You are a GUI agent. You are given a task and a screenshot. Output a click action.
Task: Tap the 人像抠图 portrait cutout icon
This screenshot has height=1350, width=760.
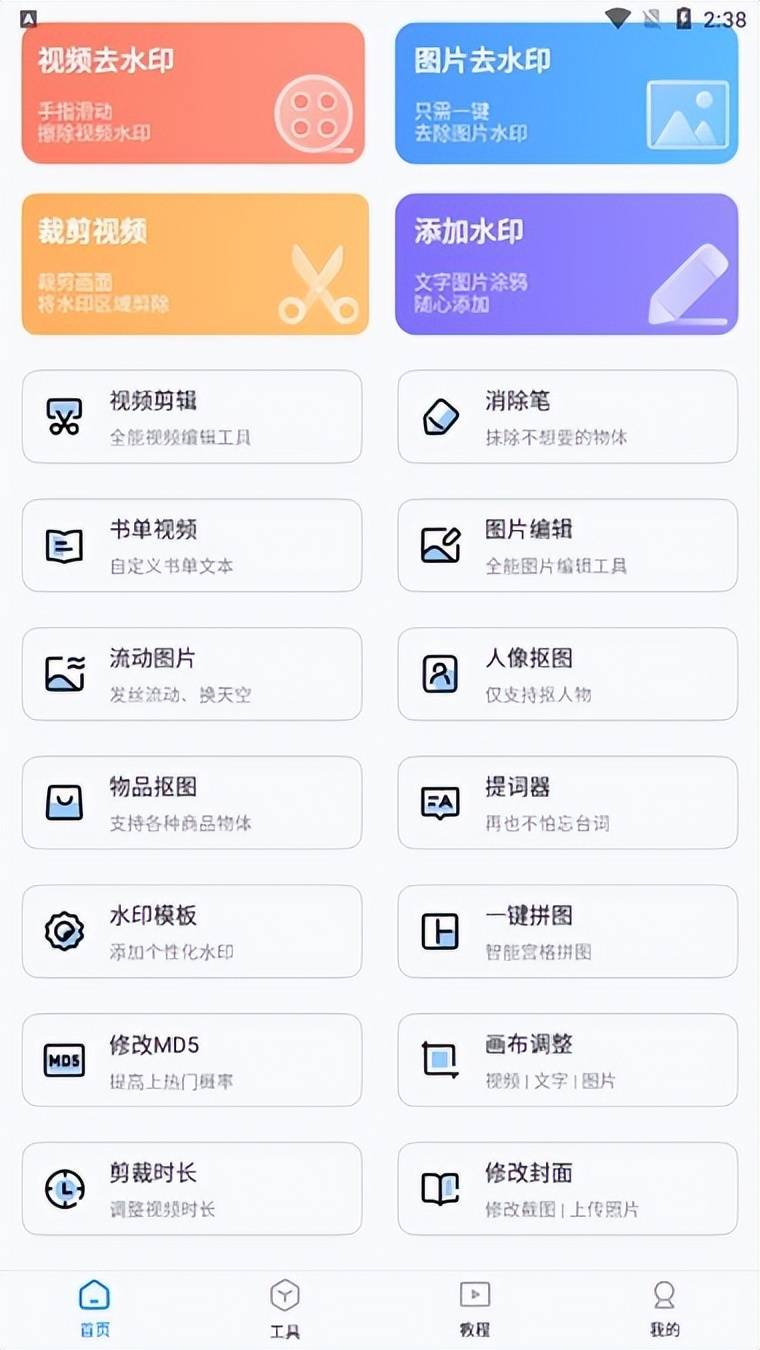440,673
